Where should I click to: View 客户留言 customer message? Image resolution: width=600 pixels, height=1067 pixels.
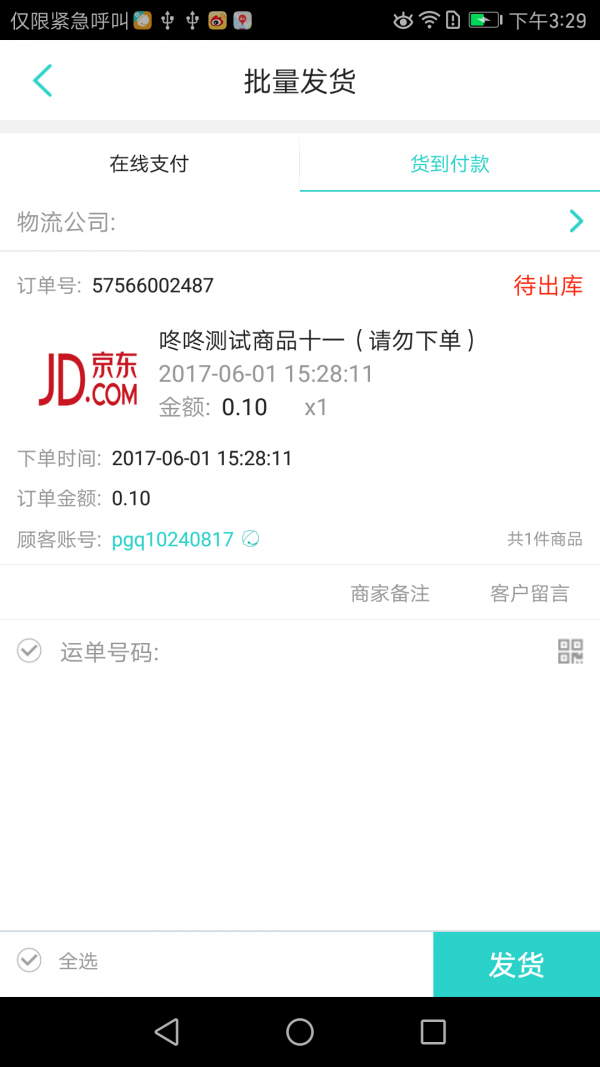(529, 593)
